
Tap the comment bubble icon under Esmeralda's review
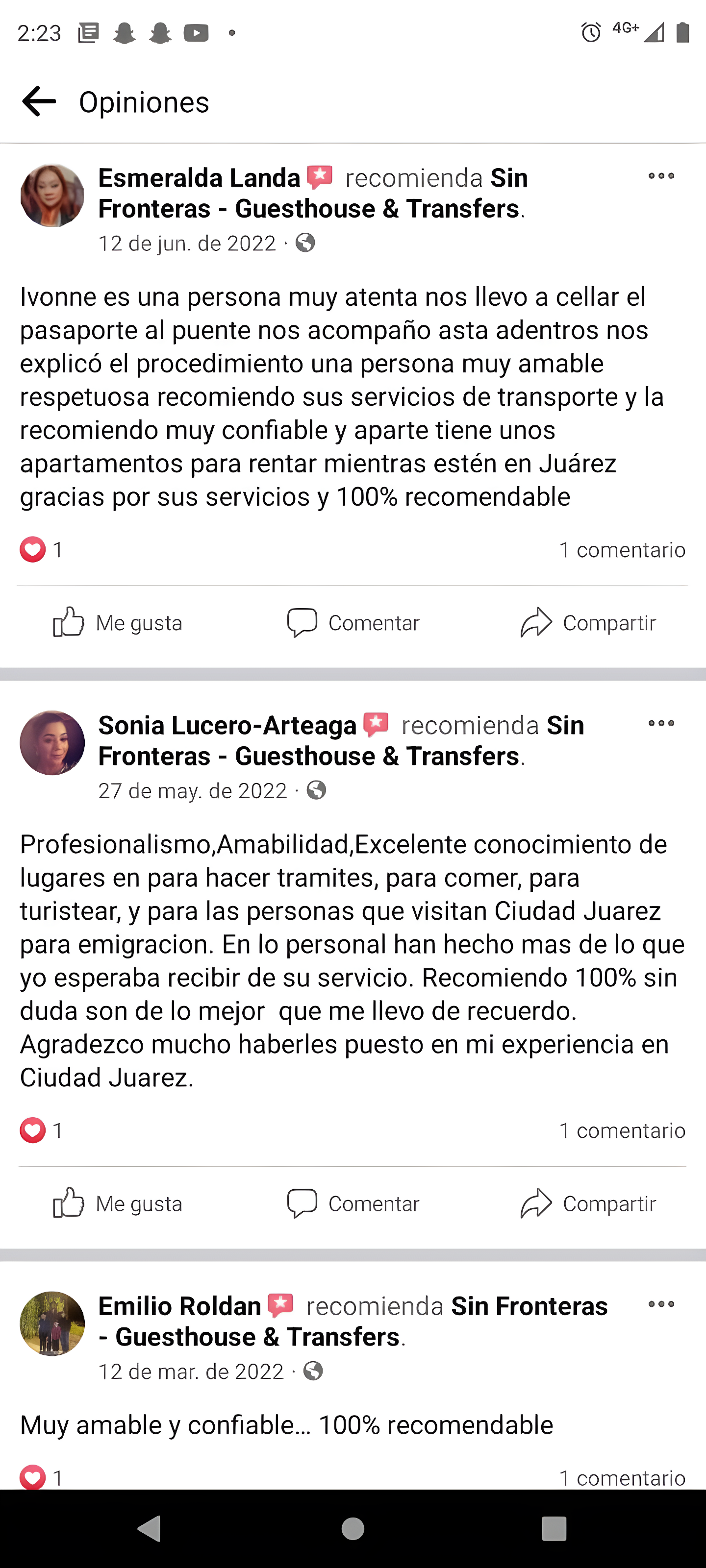tap(303, 622)
